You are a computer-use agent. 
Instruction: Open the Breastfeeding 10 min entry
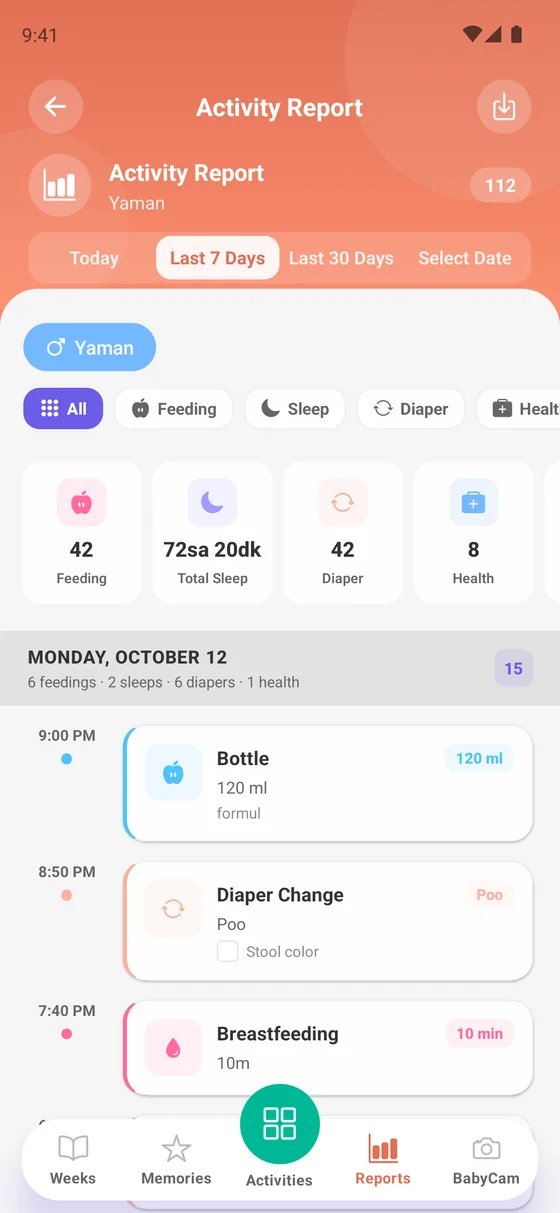coord(328,1047)
